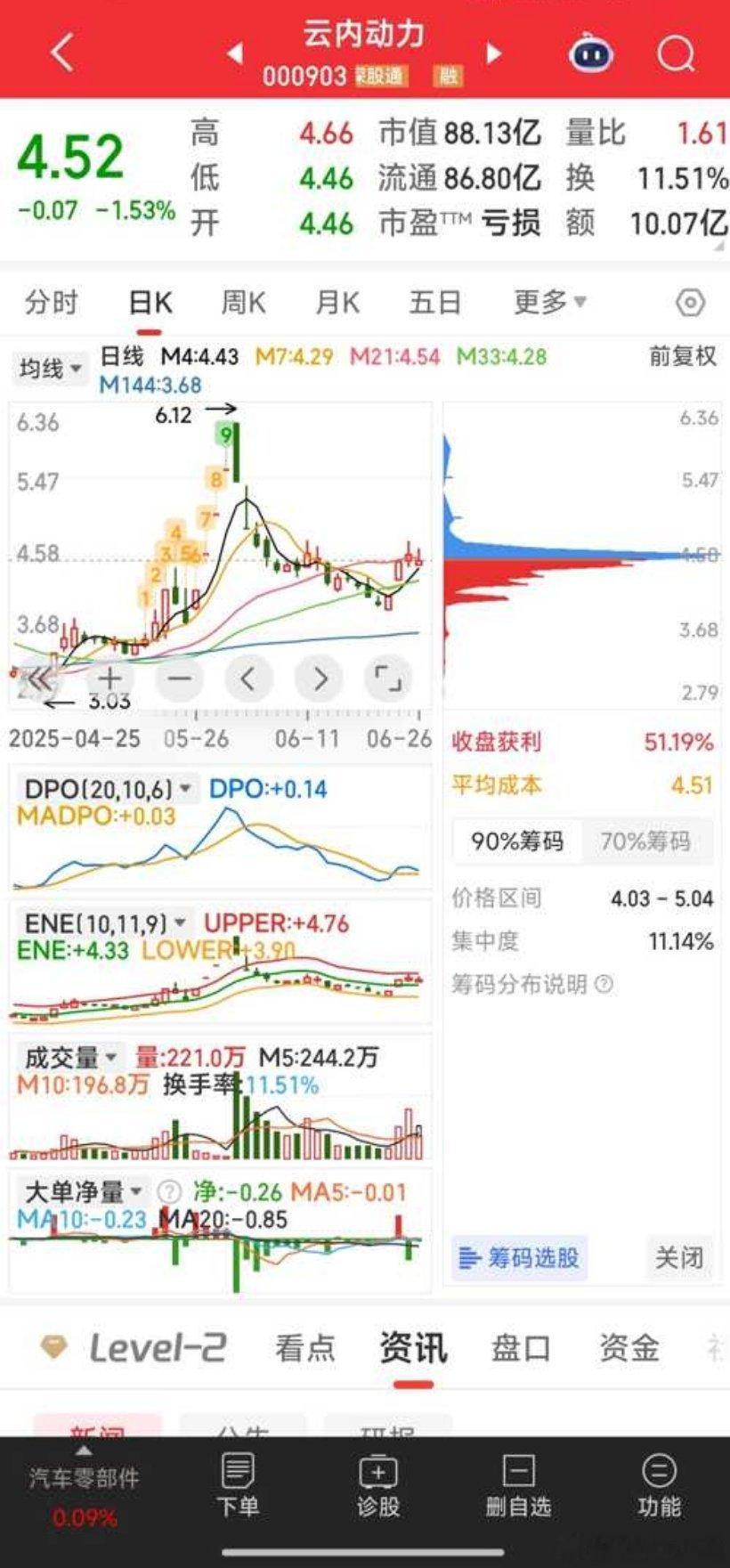Screen dimensions: 730x1568
Task: Toggle fullscreen chart view
Action: pyautogui.click(x=388, y=679)
